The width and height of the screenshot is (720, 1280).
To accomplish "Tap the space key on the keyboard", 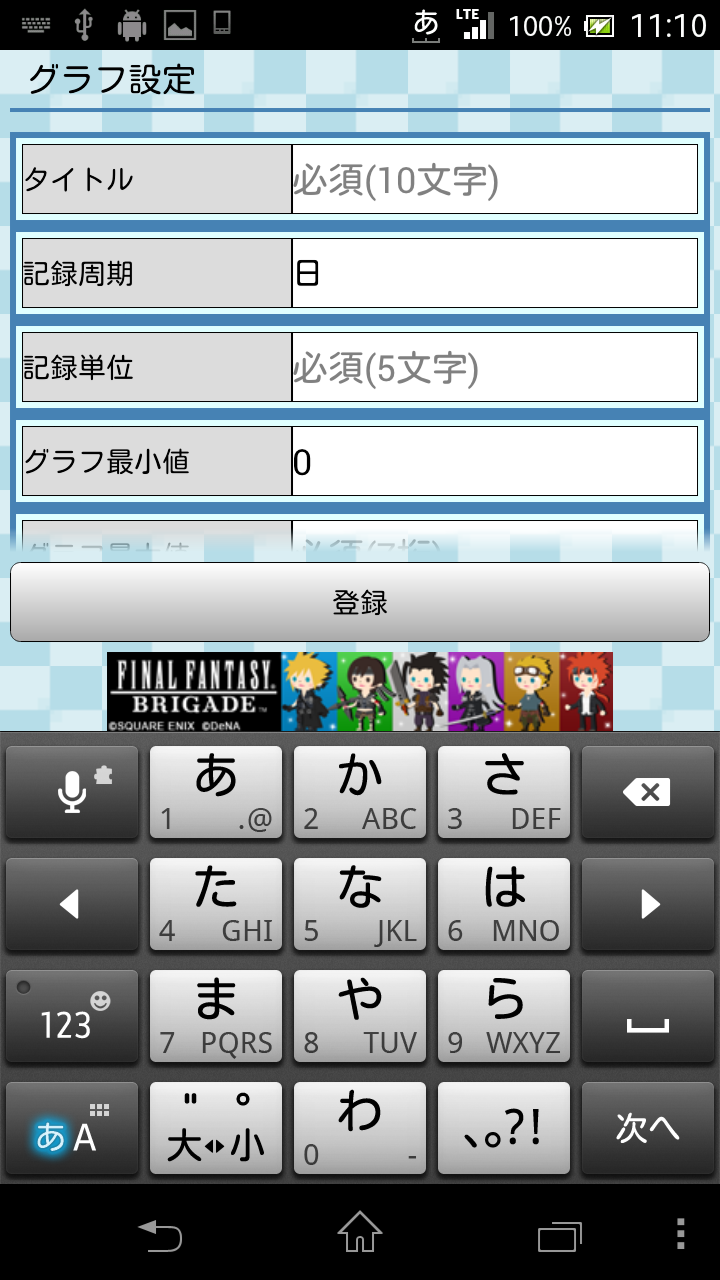I will coord(647,1016).
